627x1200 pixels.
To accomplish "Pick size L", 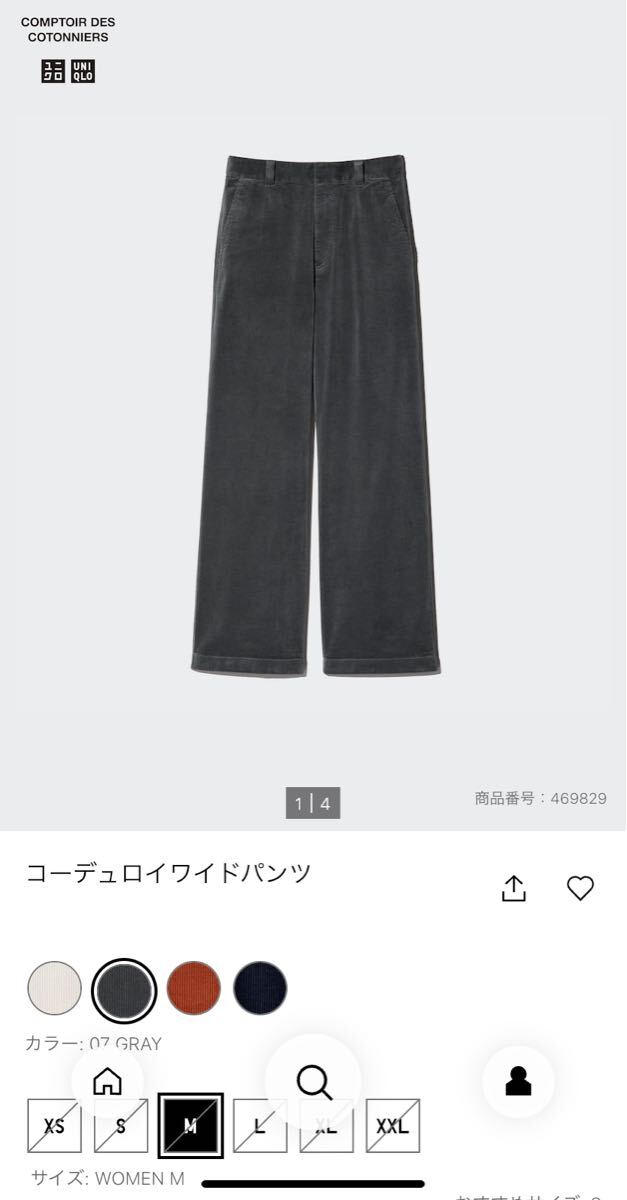I will (260, 1126).
